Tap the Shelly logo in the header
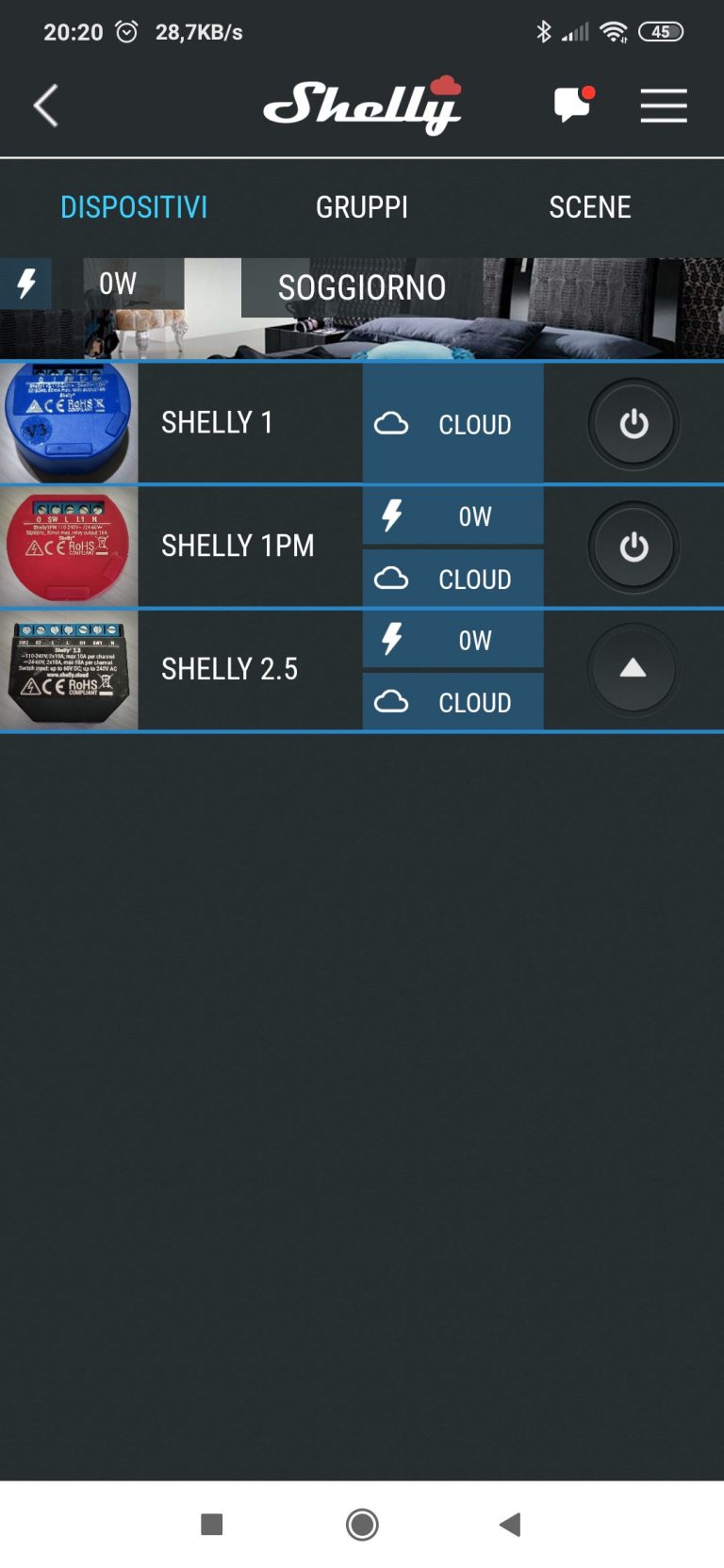 [362, 104]
